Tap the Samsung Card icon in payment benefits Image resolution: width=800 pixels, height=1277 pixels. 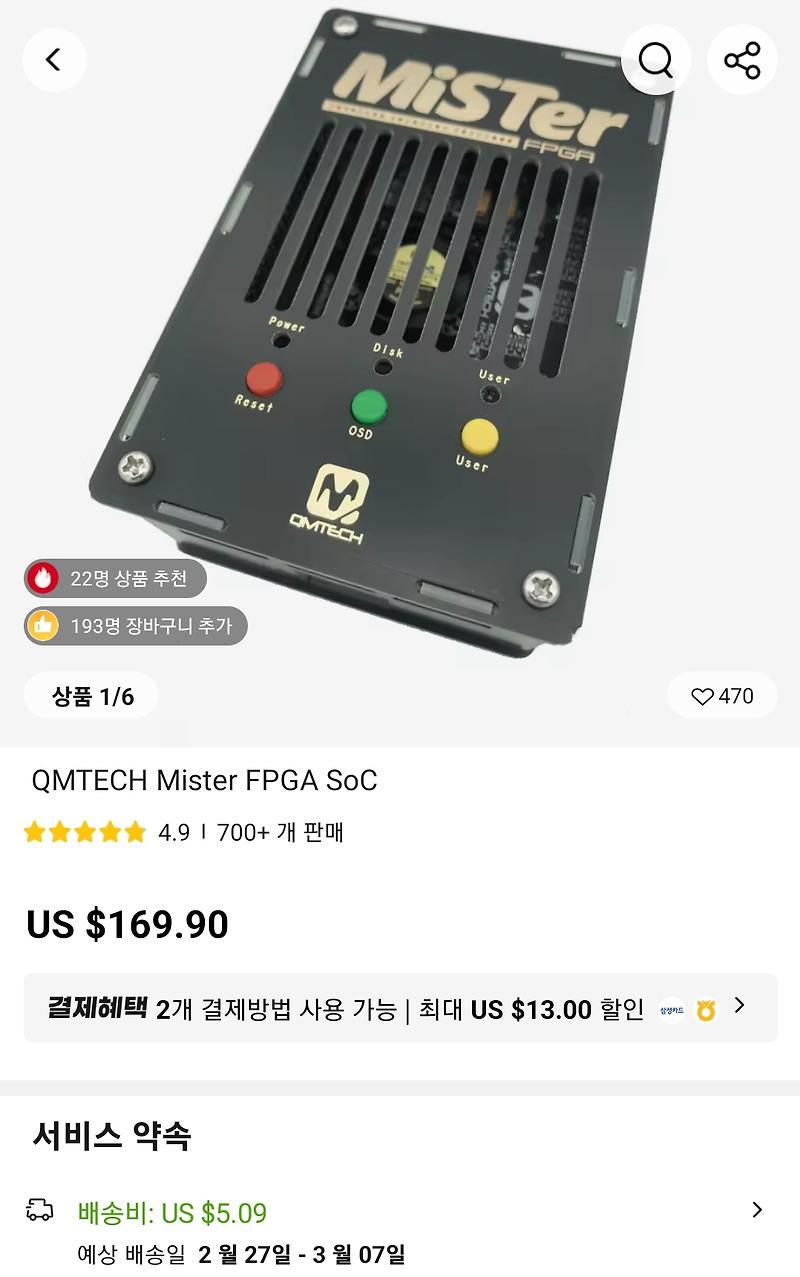[x=670, y=1010]
